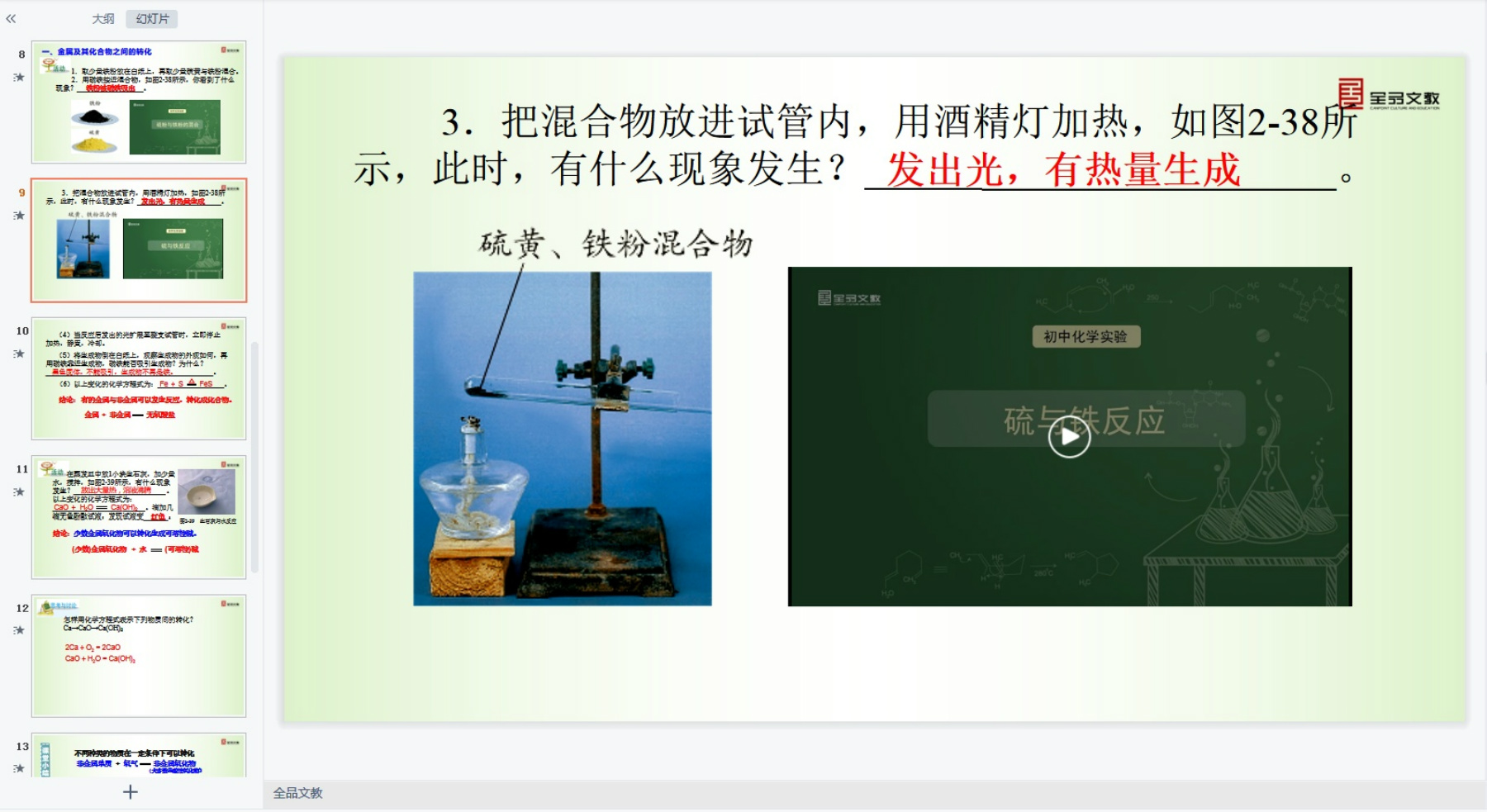Screen dimensions: 1487x812
Task: Open slide 11 thumbnail
Action: (139, 516)
